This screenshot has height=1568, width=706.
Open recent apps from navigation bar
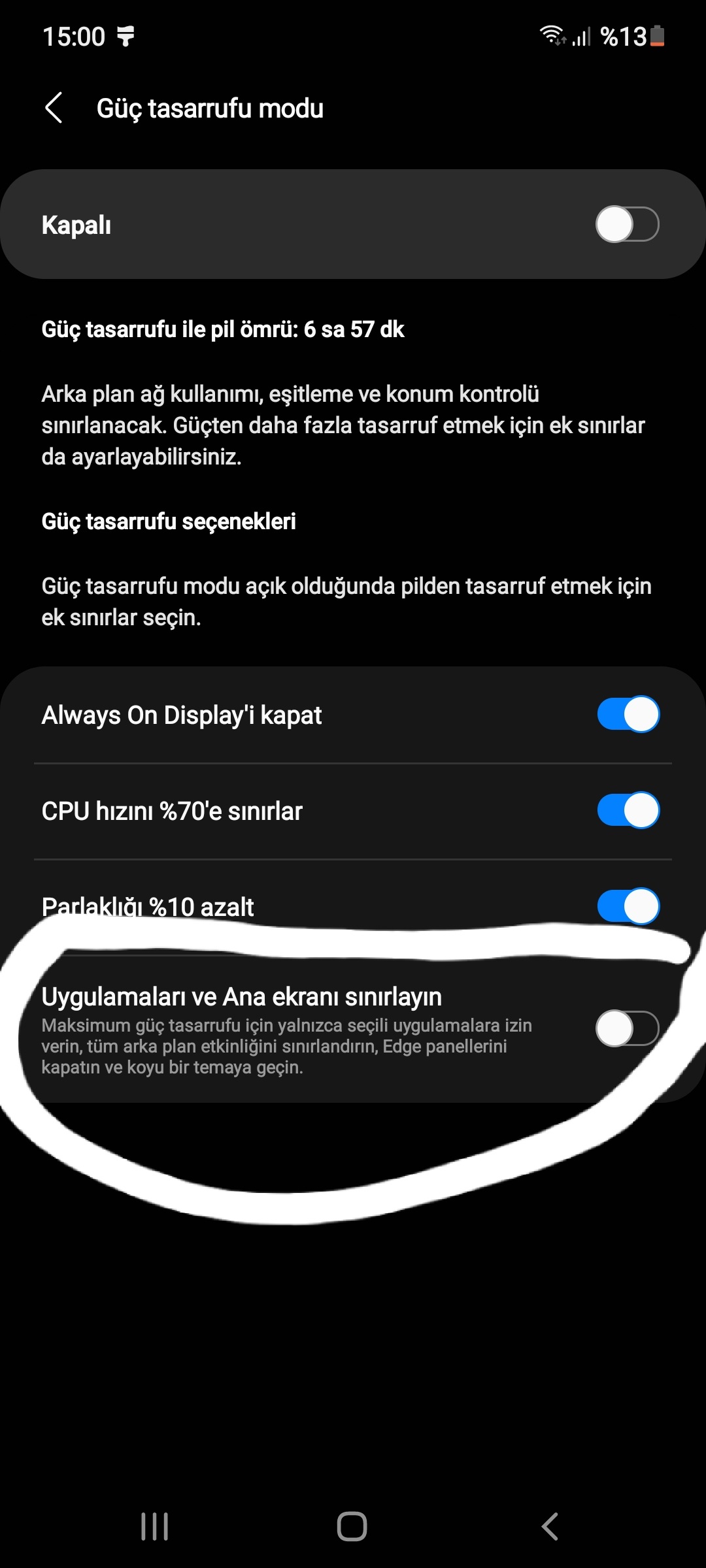pyautogui.click(x=155, y=1527)
